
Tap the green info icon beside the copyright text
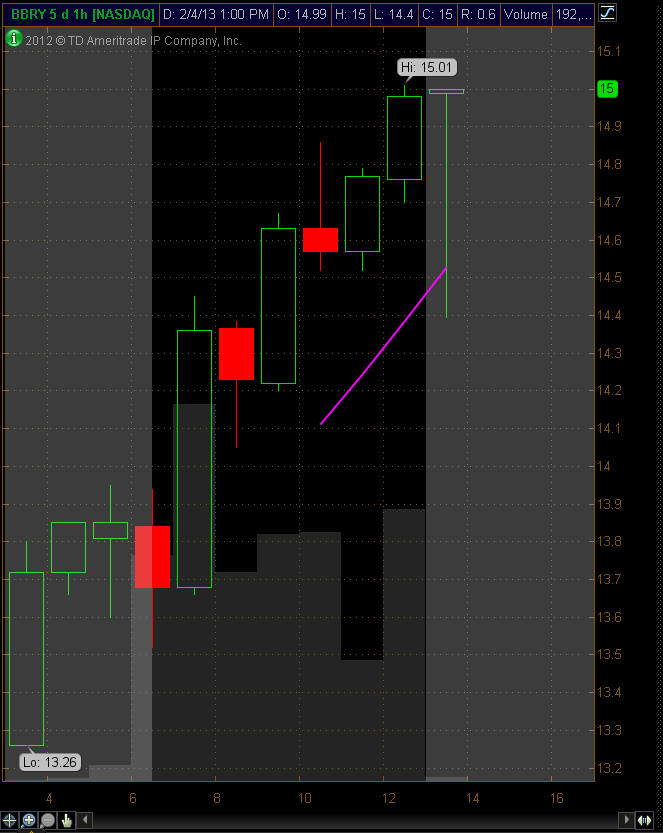point(11,39)
